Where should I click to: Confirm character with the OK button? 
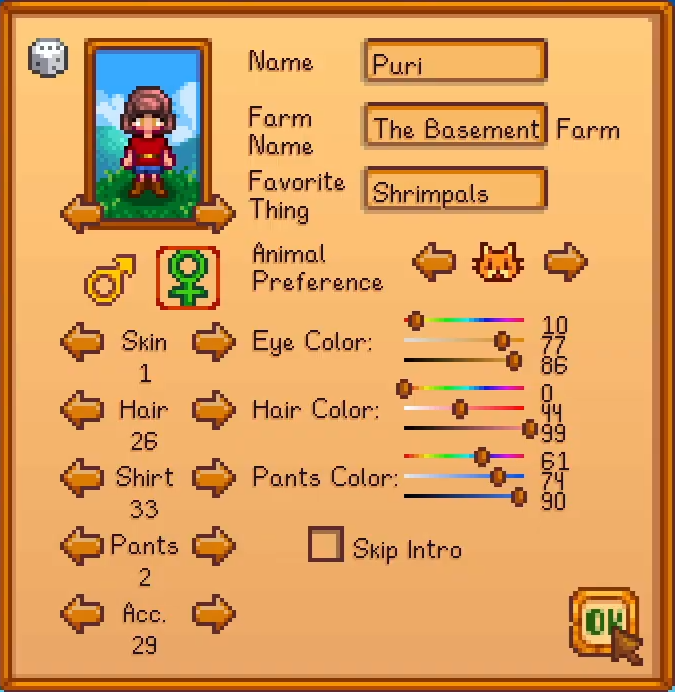tap(603, 622)
